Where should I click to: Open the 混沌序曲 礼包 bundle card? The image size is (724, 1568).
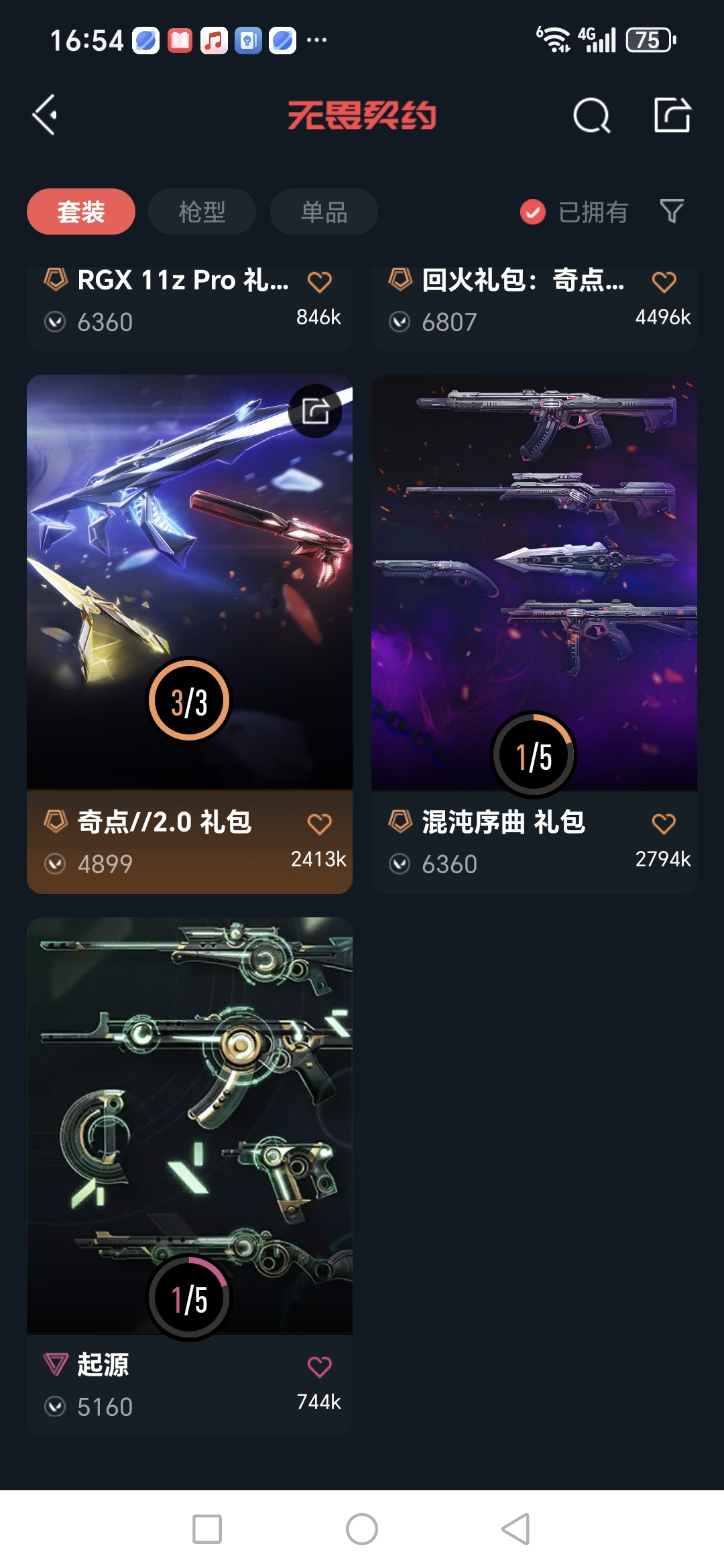(x=534, y=583)
